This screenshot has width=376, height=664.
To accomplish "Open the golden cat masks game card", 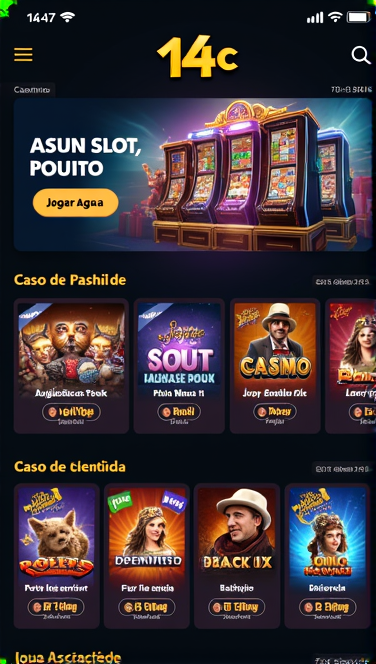I will pyautogui.click(x=71, y=366).
